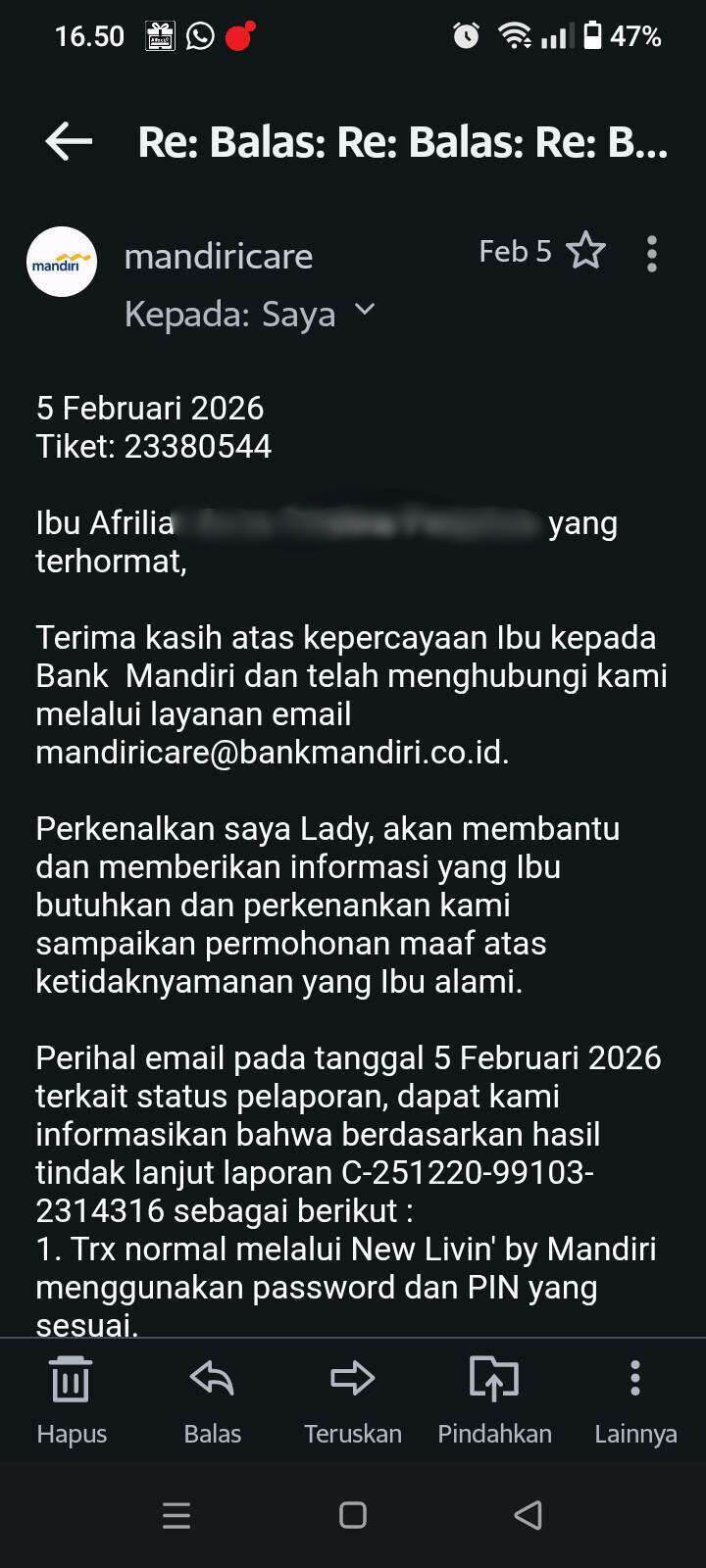Screen dimensions: 706x1568
Task: Expand the Kepada: Saya recipient details
Action: [x=364, y=311]
